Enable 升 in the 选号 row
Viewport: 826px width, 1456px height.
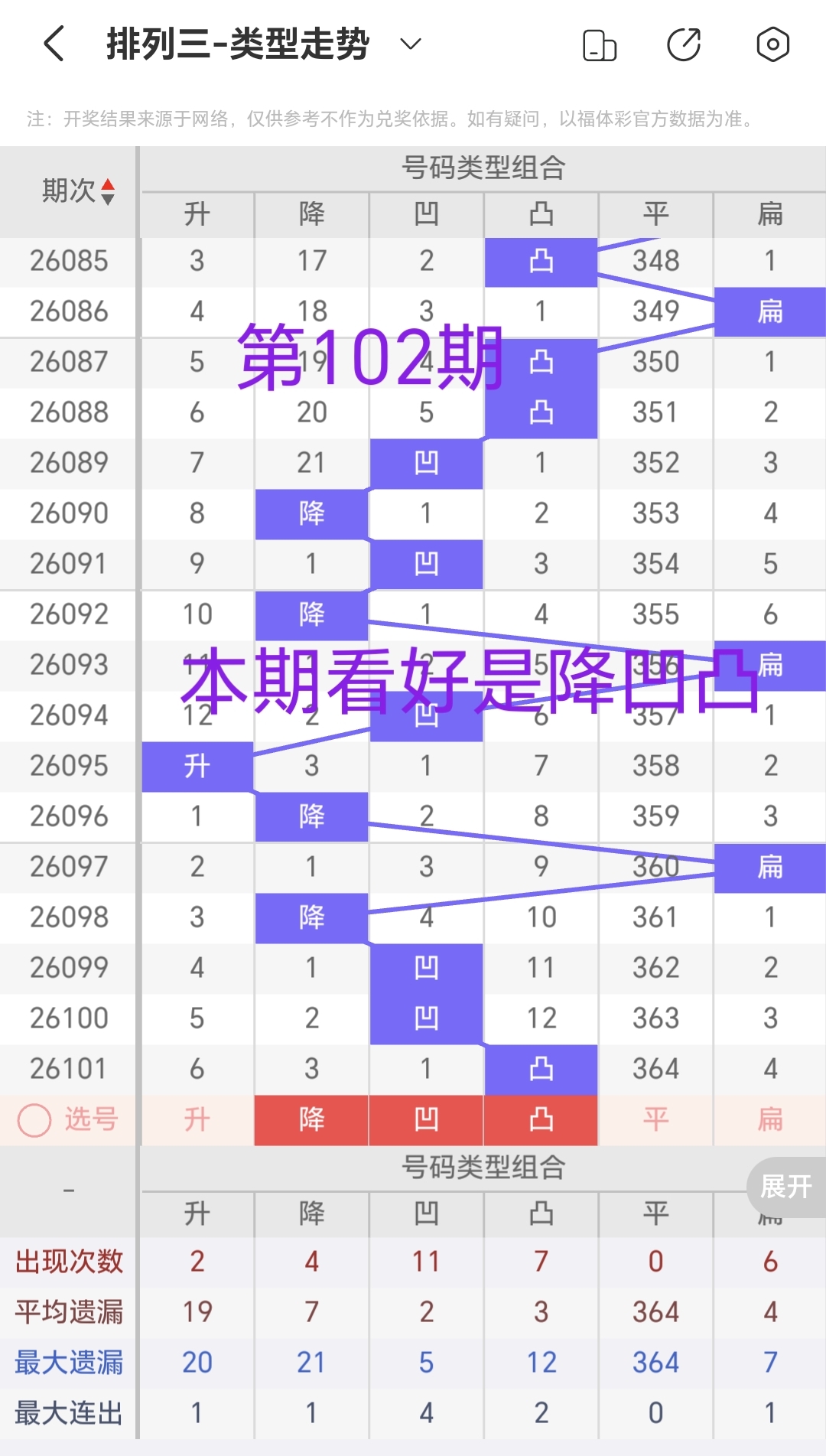coord(197,1119)
